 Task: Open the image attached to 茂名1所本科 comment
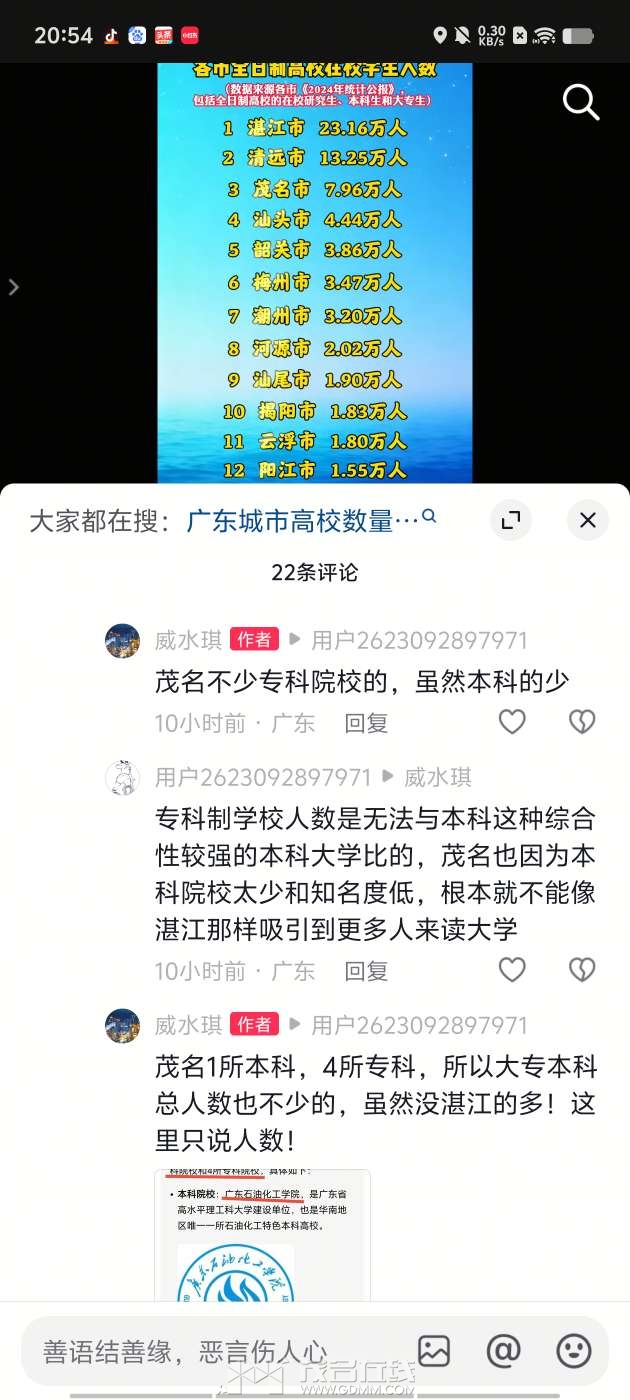(262, 1235)
